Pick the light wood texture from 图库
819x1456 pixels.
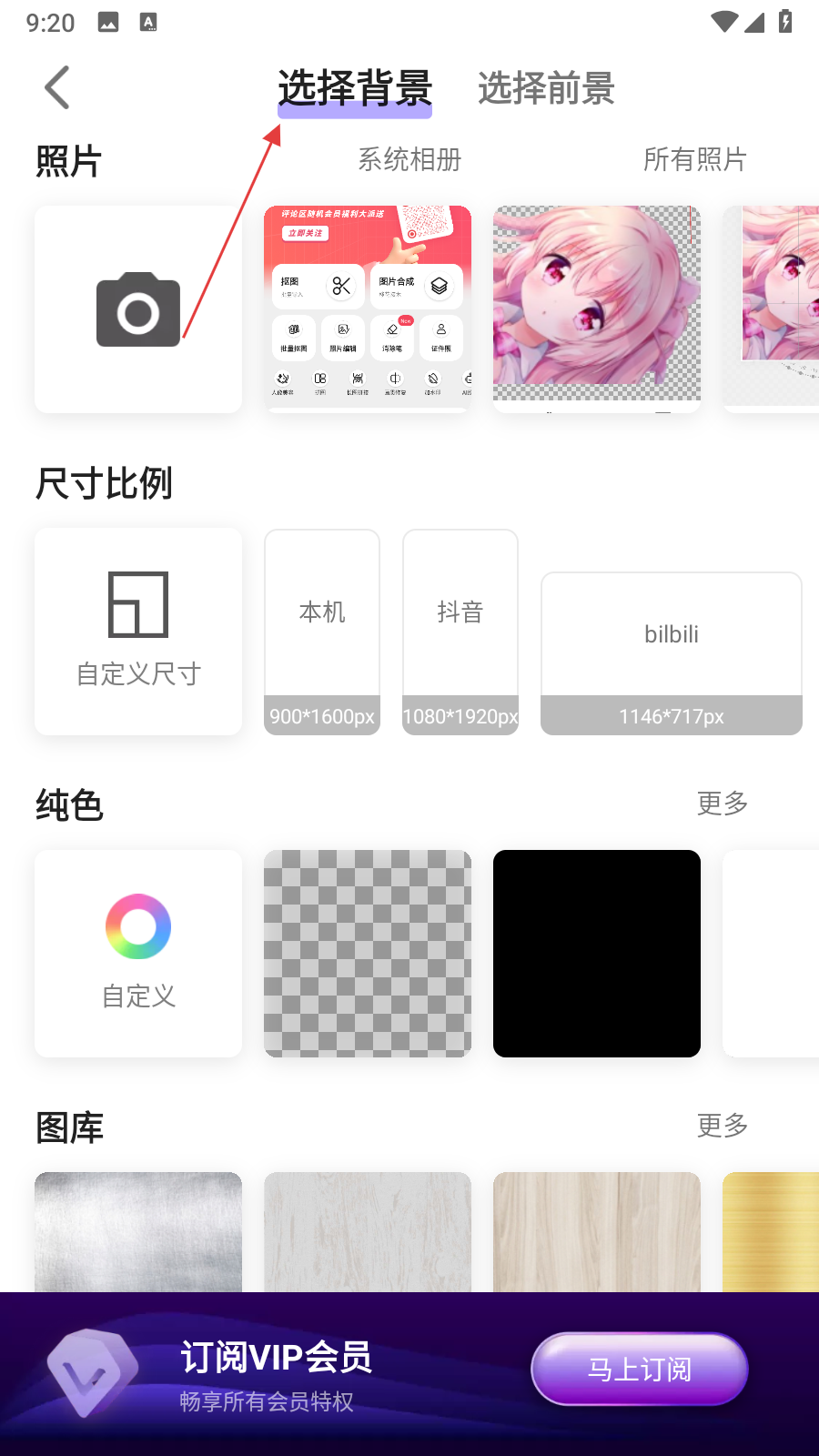click(597, 1231)
